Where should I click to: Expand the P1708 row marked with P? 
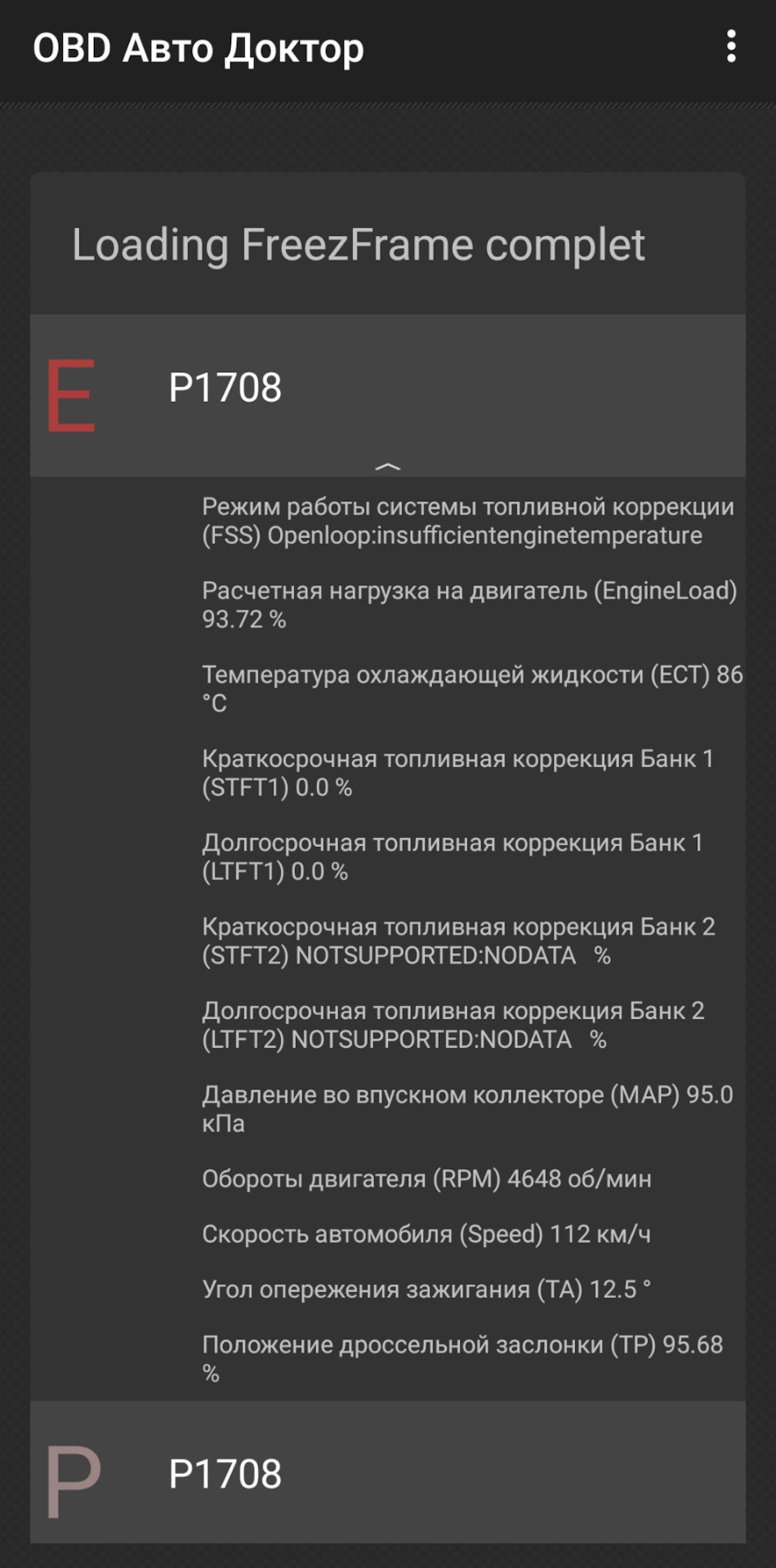387,1474
